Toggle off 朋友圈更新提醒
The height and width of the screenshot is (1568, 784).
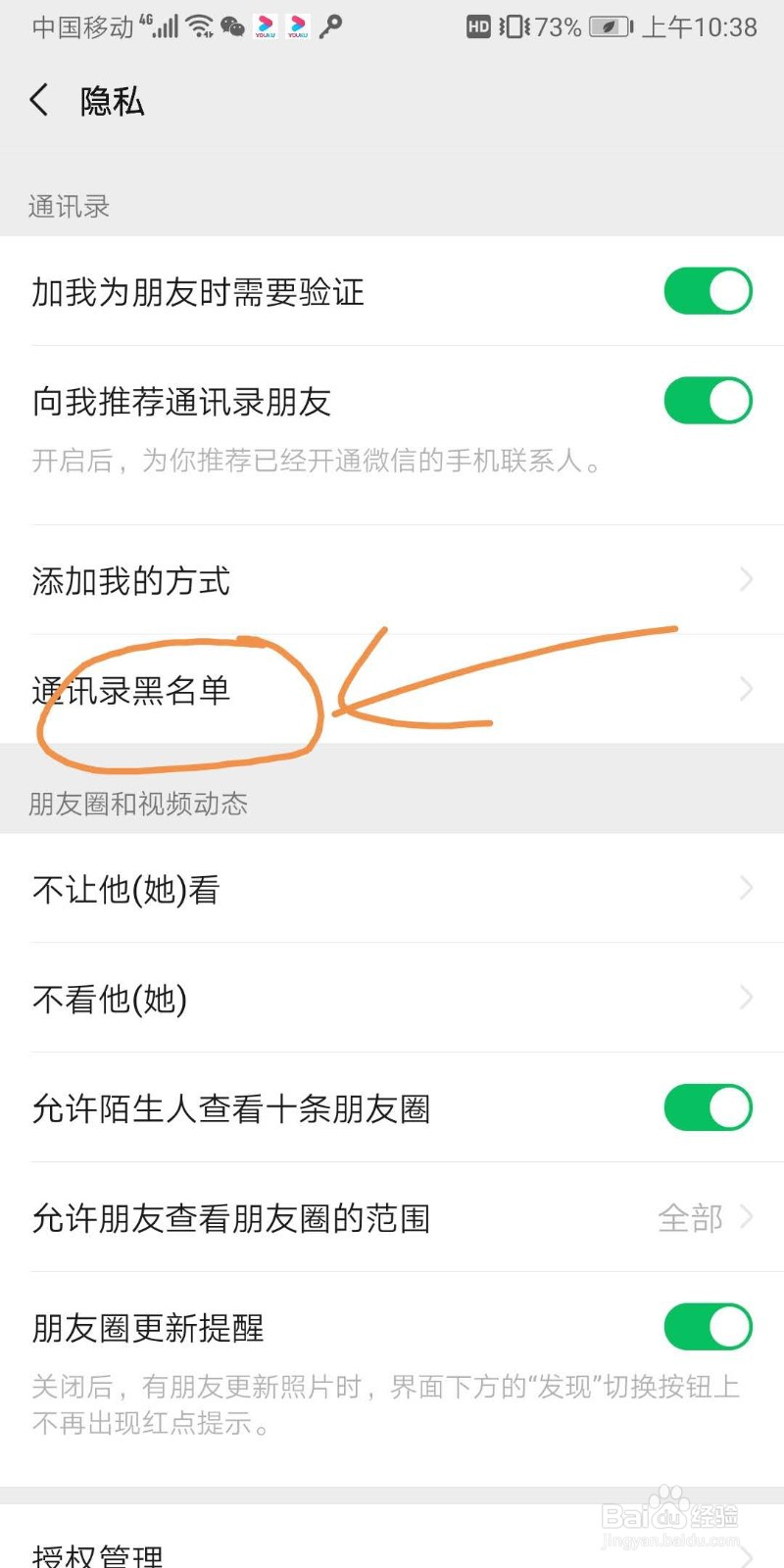click(x=708, y=1328)
